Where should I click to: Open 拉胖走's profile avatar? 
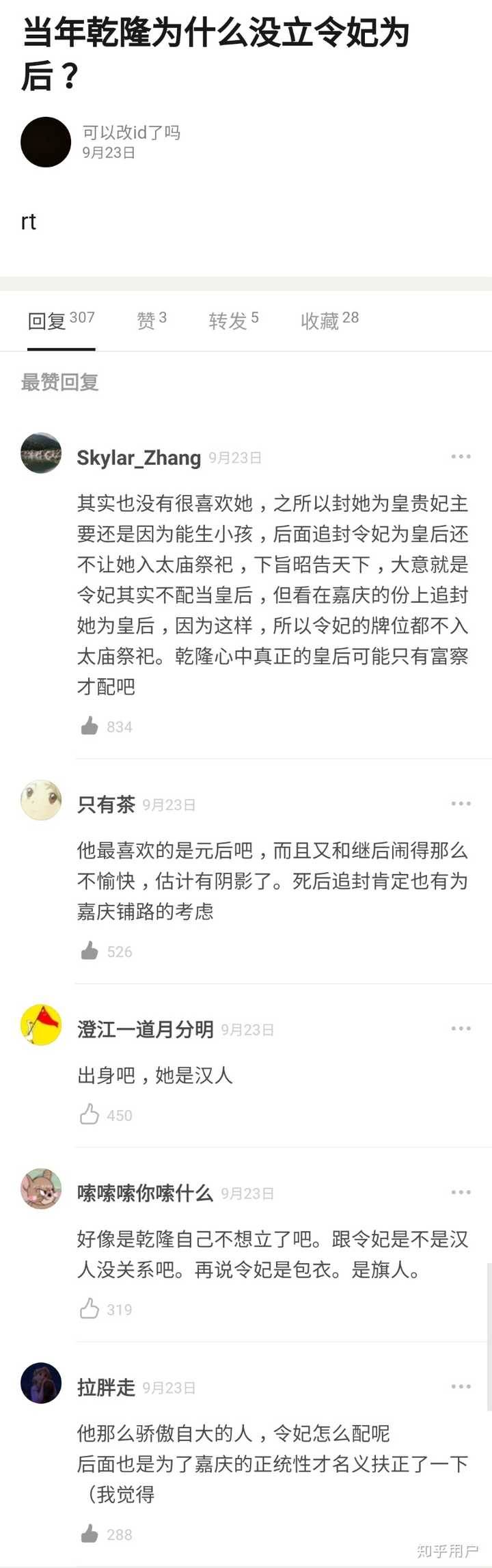tap(41, 1383)
